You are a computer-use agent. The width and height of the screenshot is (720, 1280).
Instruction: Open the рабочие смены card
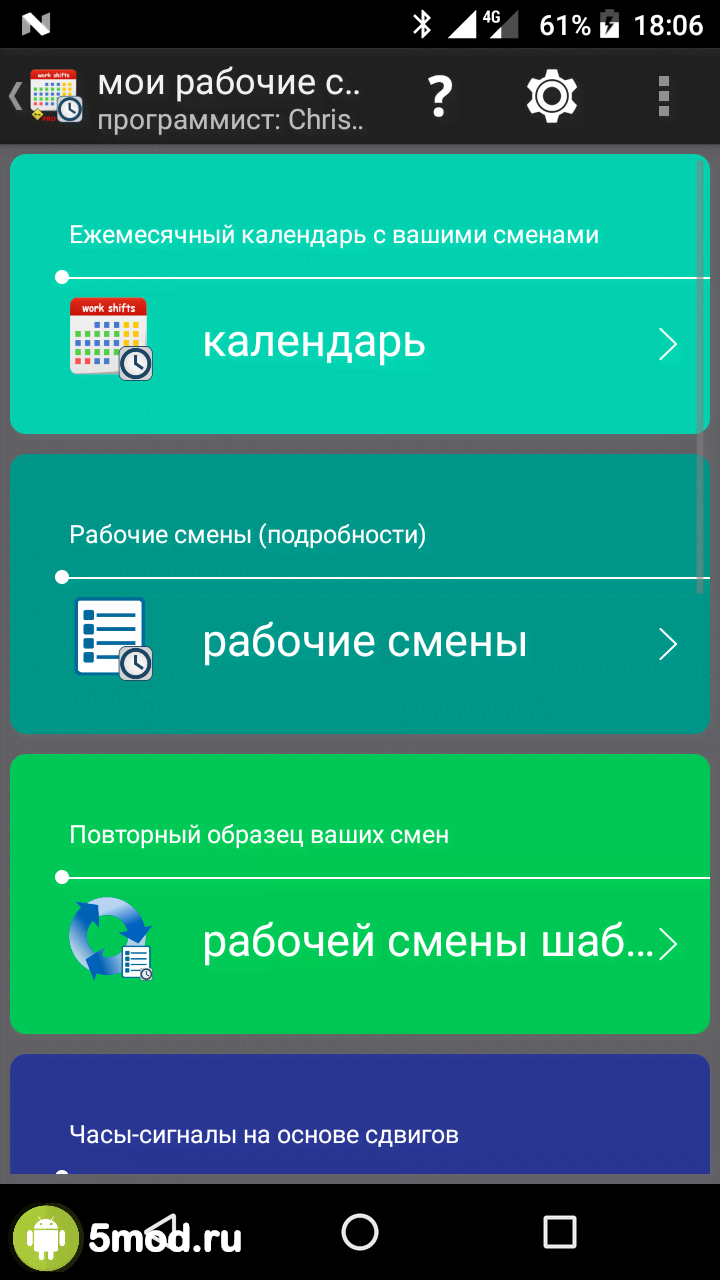360,643
